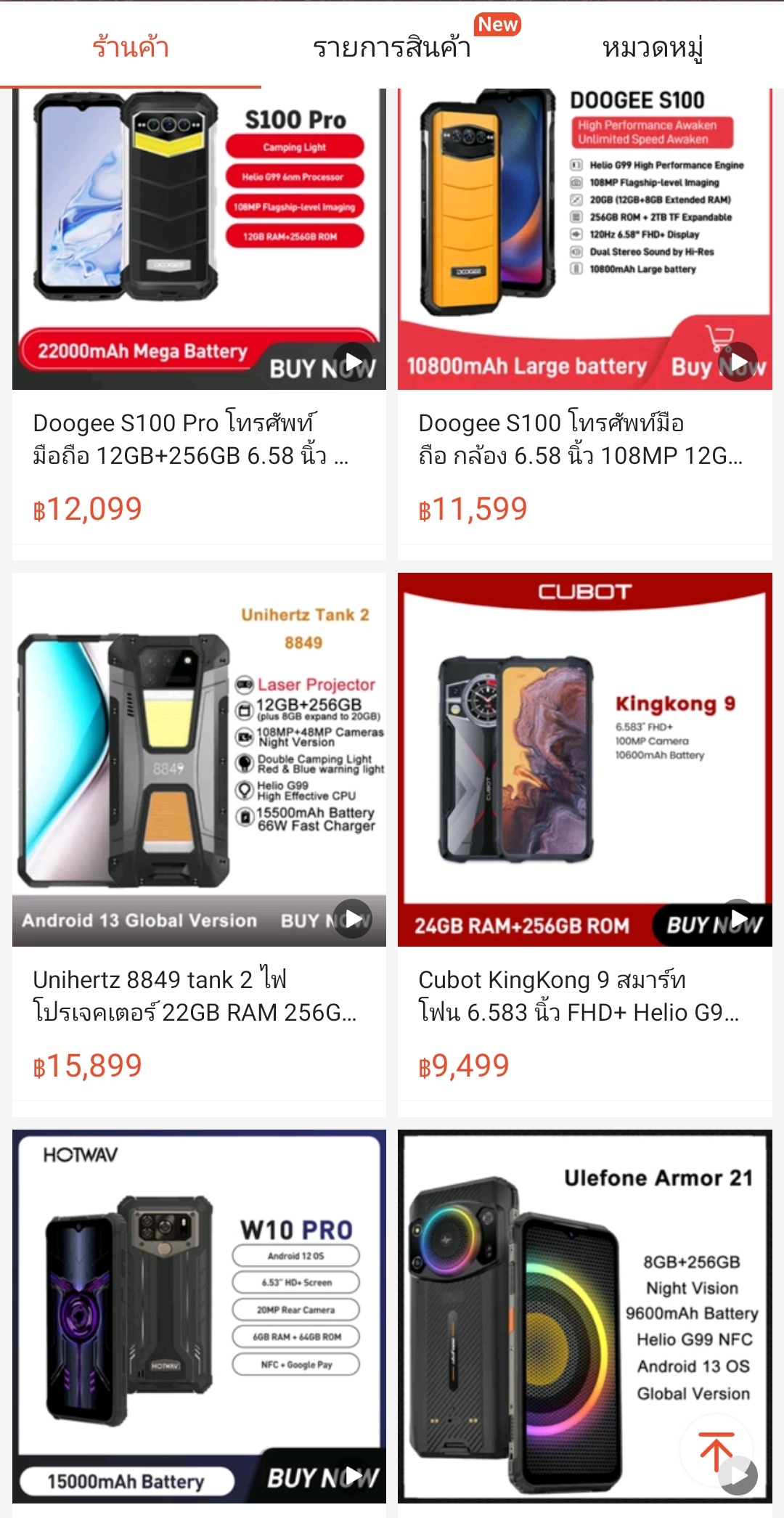Open the รายการสินค้า tab
Viewport: 784px width, 1518px height.
[392, 48]
